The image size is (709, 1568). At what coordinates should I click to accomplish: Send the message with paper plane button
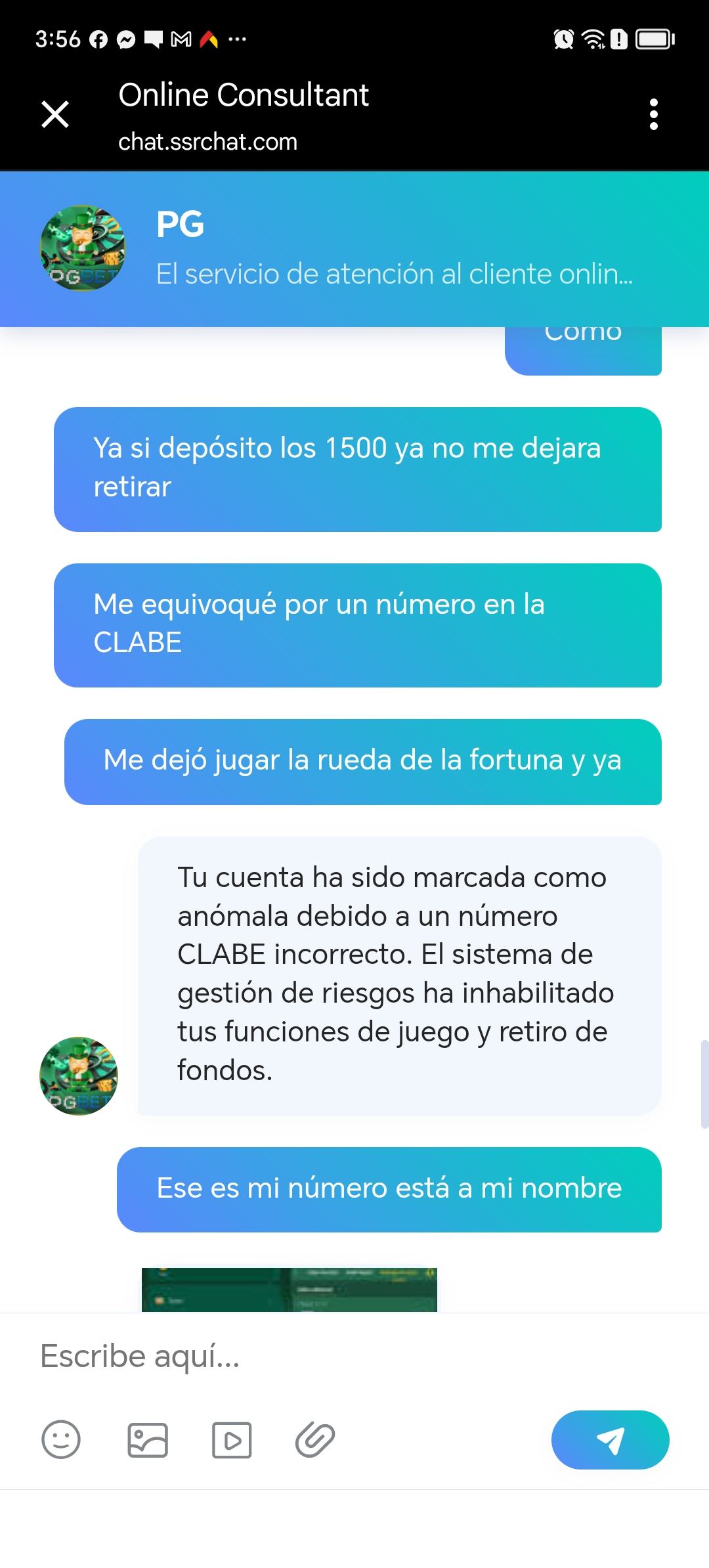(610, 1440)
